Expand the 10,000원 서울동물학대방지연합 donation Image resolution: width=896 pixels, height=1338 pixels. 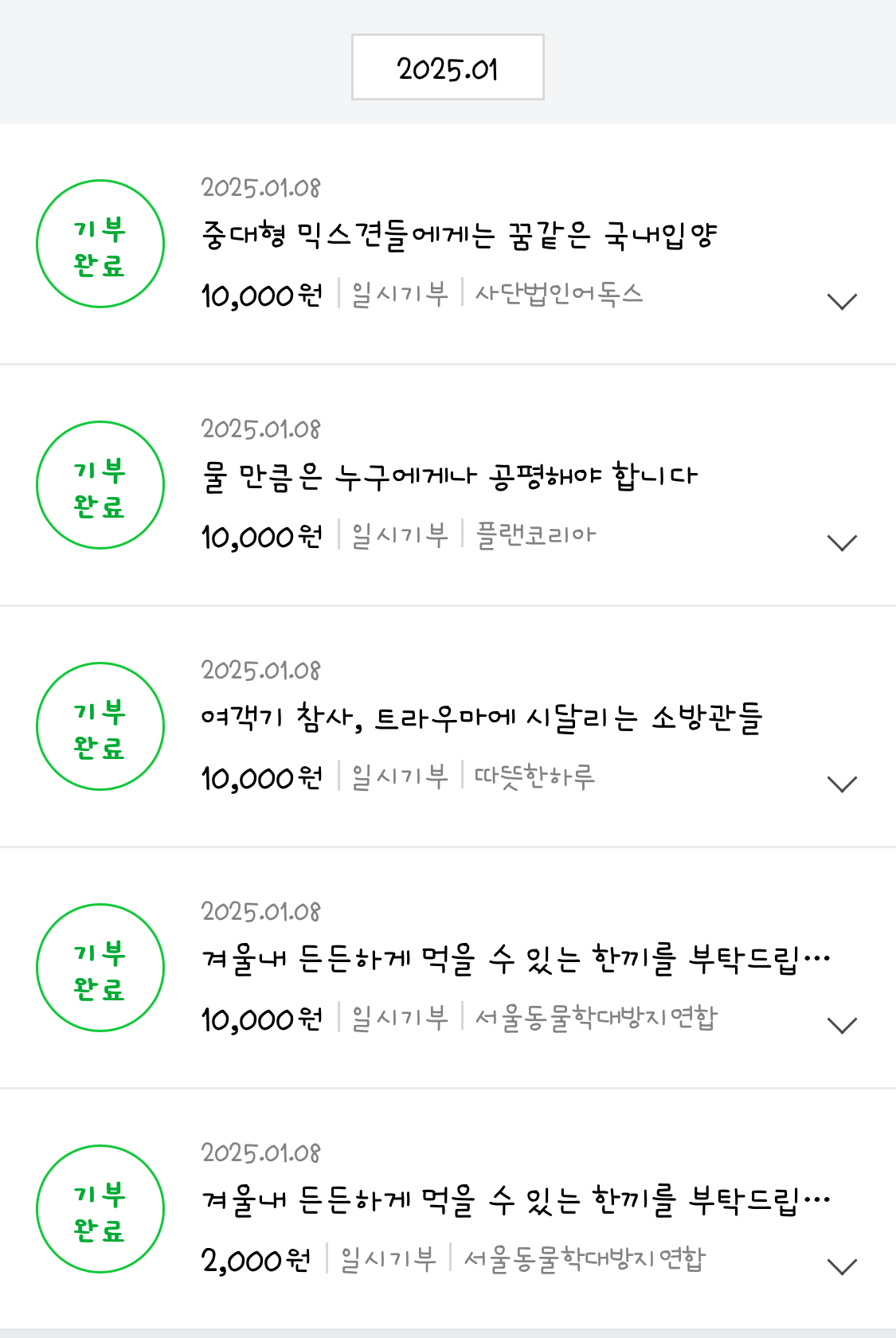pos(842,1026)
